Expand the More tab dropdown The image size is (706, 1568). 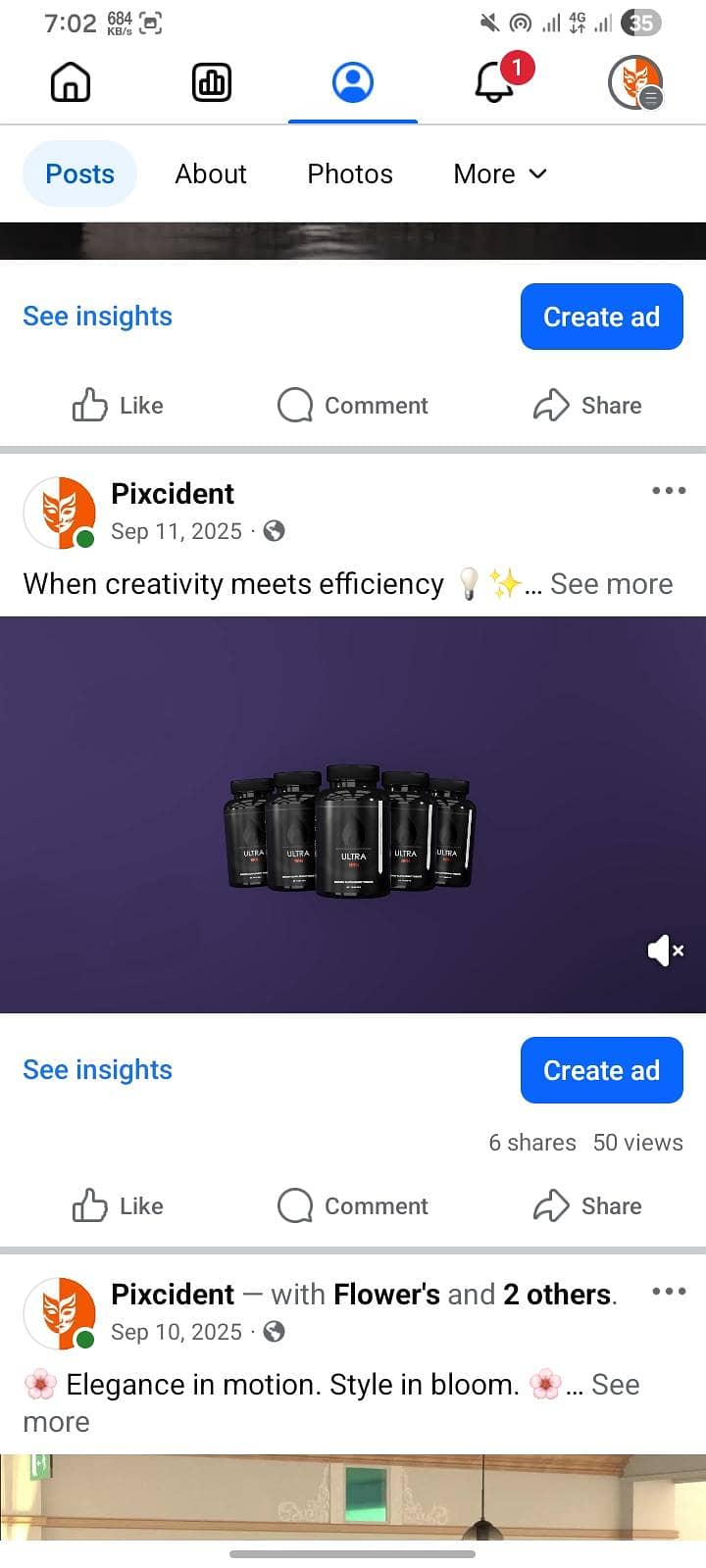(499, 173)
